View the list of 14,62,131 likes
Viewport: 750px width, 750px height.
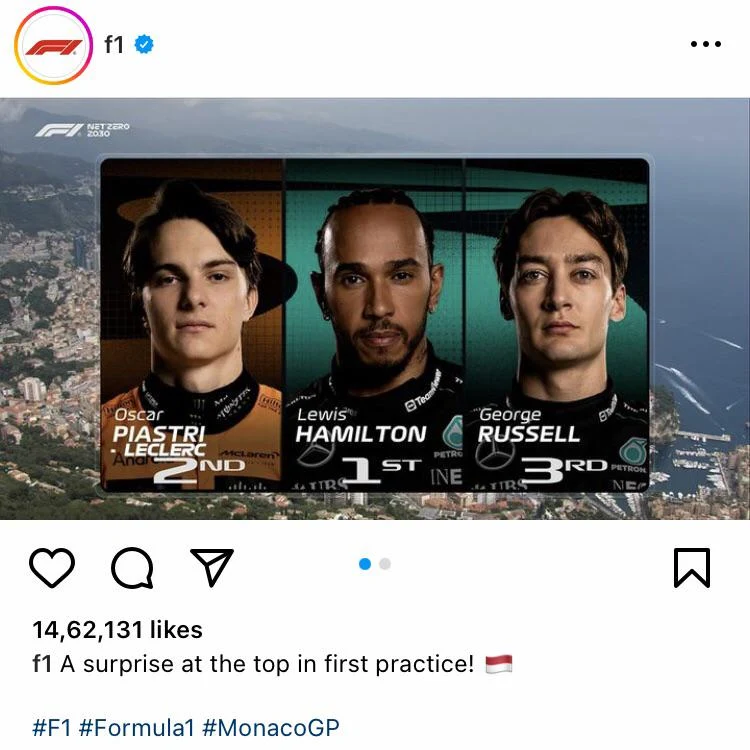tap(117, 630)
